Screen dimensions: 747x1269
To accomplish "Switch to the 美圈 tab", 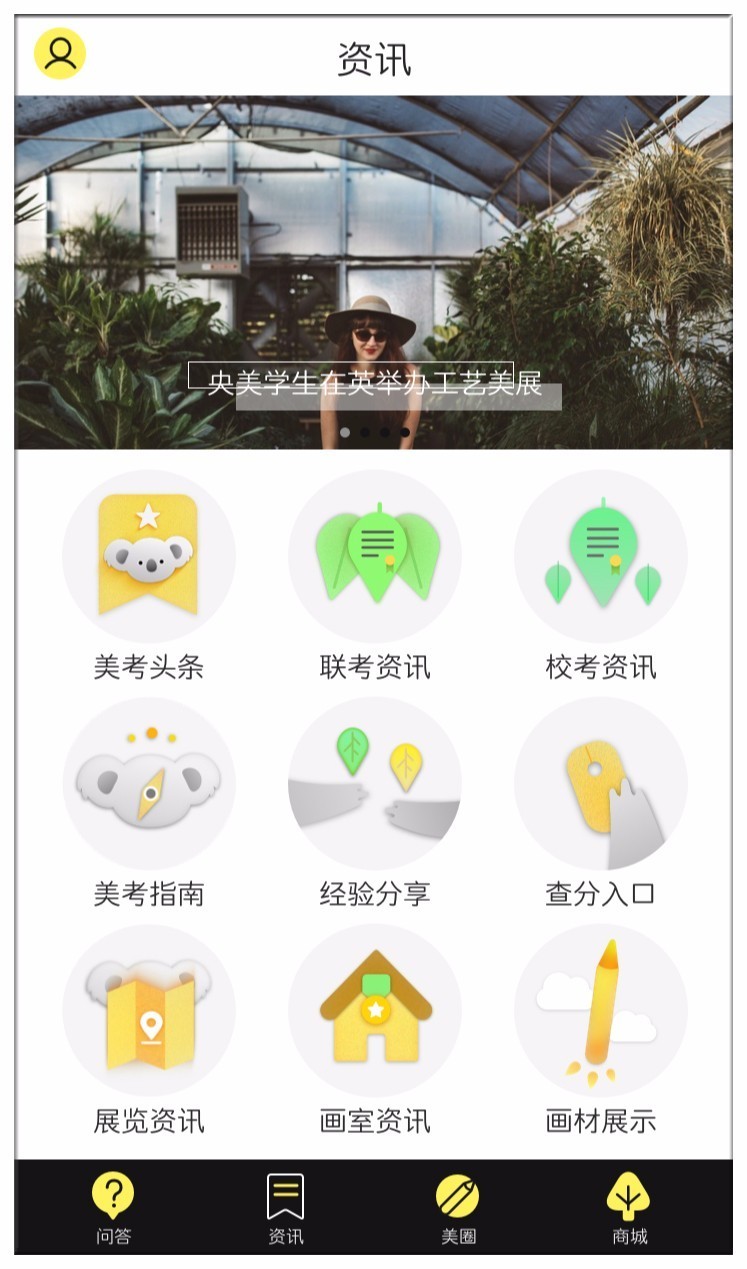I will point(458,1208).
